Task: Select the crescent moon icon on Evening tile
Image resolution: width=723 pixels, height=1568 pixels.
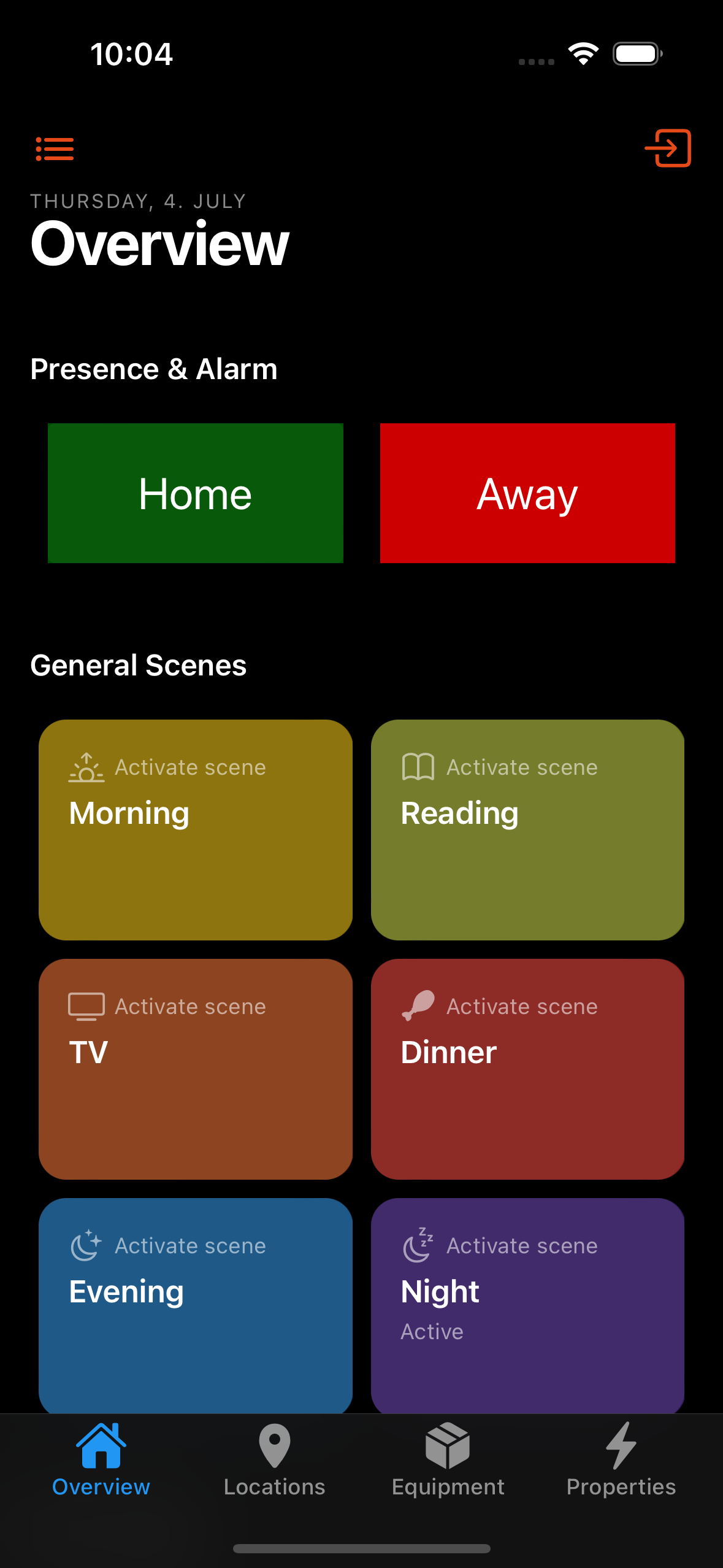Action: [x=86, y=1244]
